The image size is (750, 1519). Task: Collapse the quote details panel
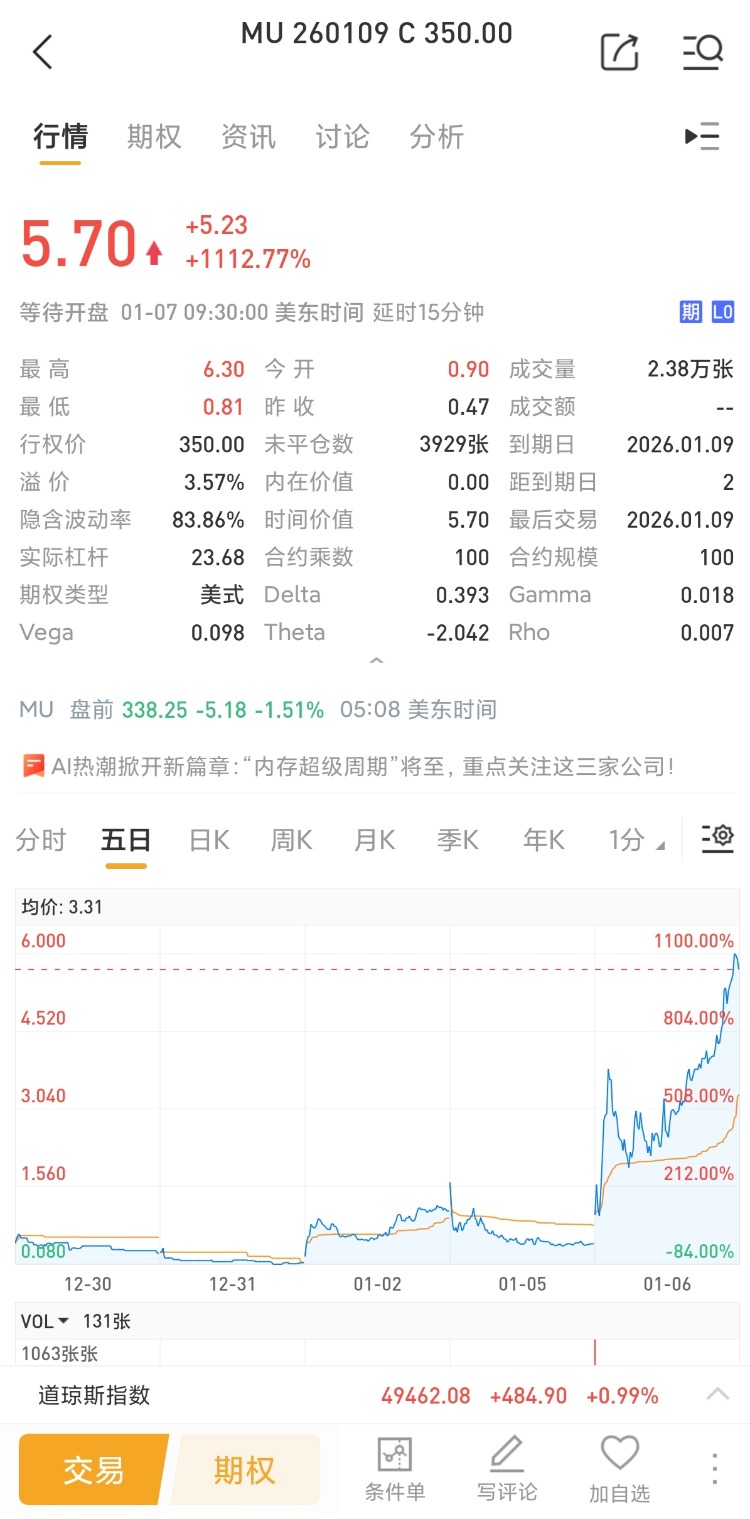[x=376, y=662]
